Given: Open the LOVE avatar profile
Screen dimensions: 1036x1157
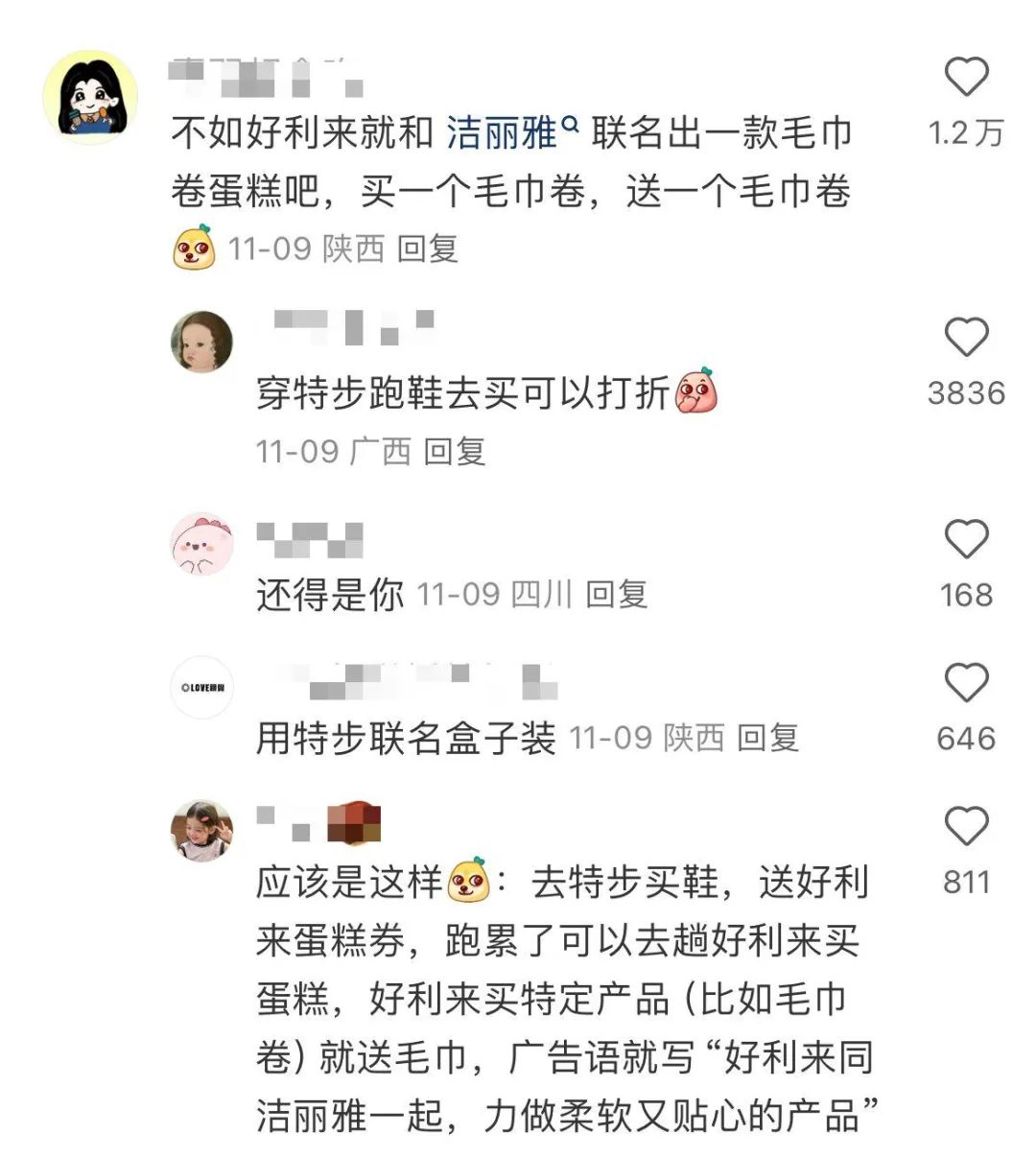Looking at the screenshot, I should [201, 688].
